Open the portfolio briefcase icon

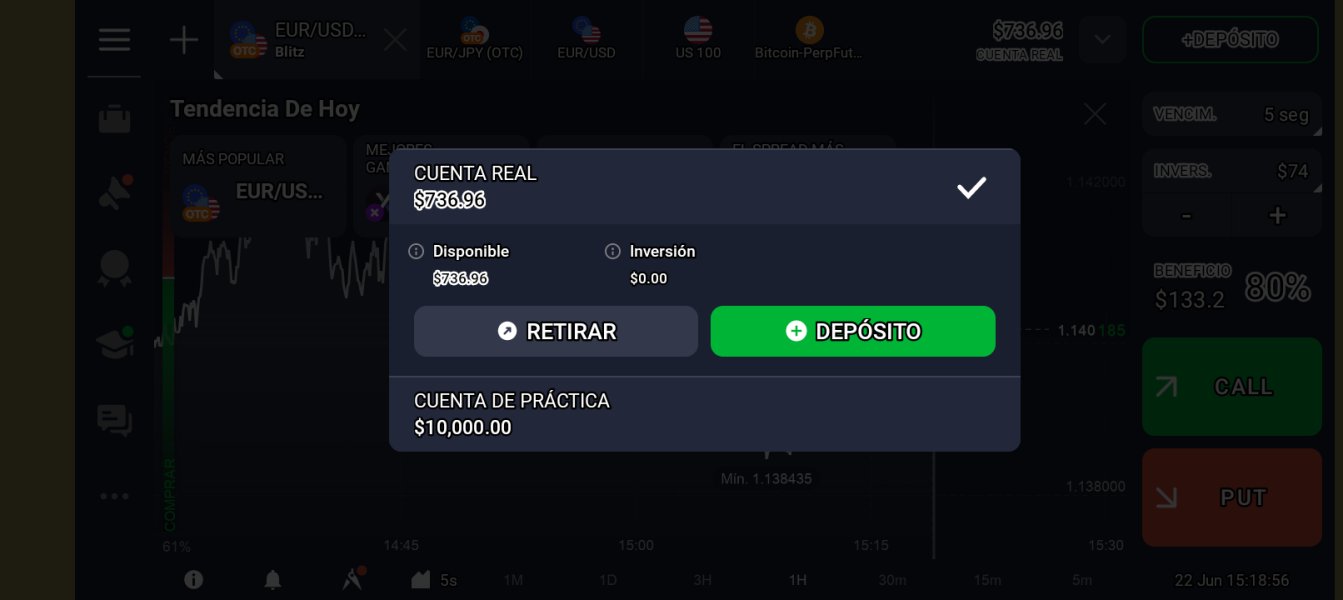(114, 119)
